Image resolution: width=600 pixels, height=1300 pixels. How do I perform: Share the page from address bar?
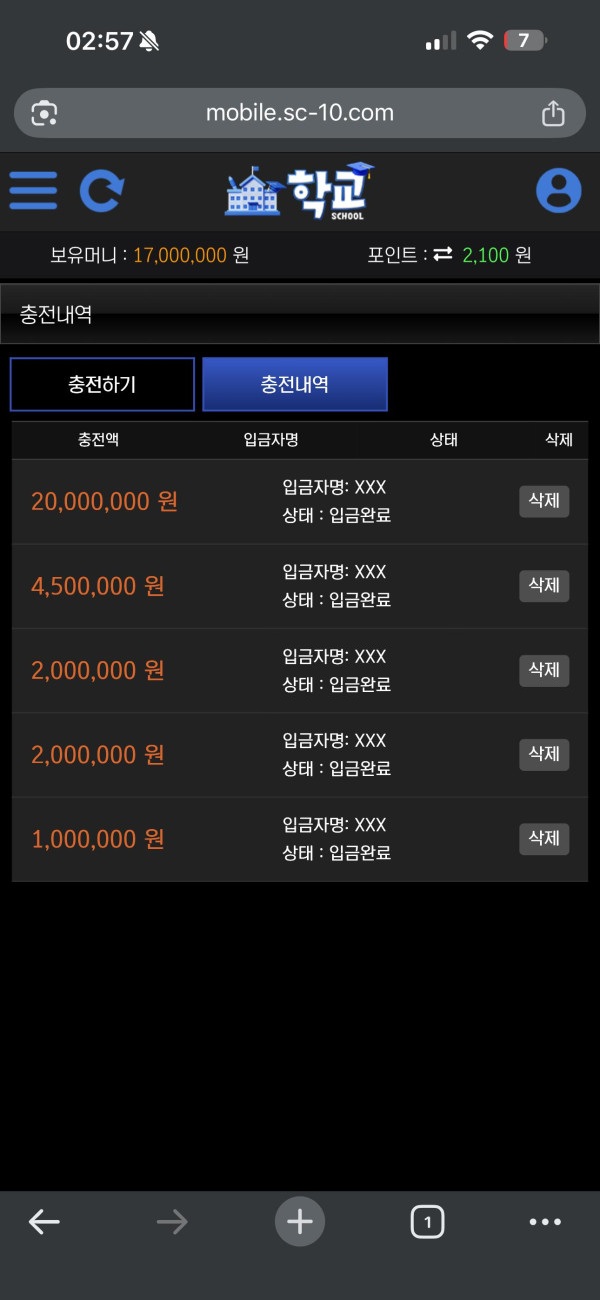(x=553, y=113)
